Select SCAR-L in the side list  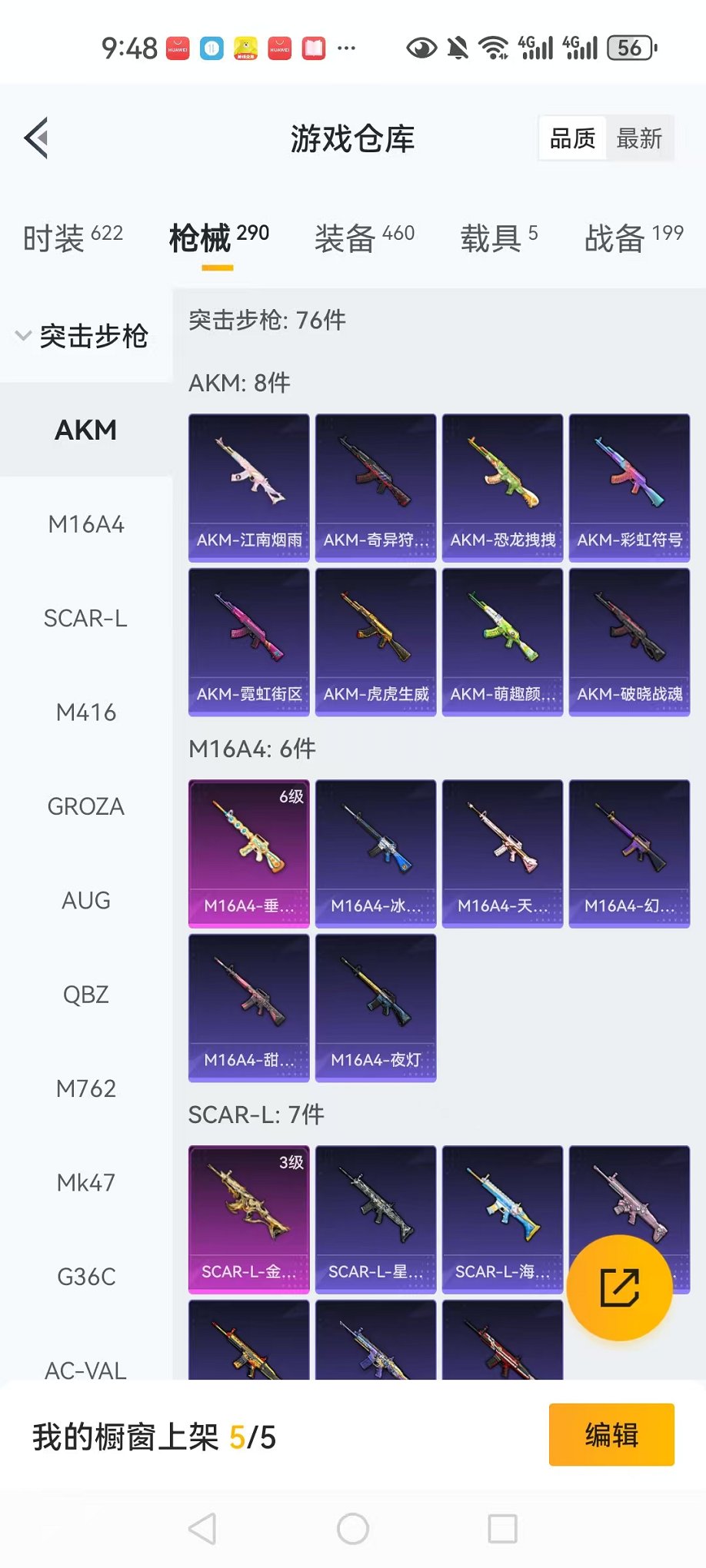tap(86, 618)
